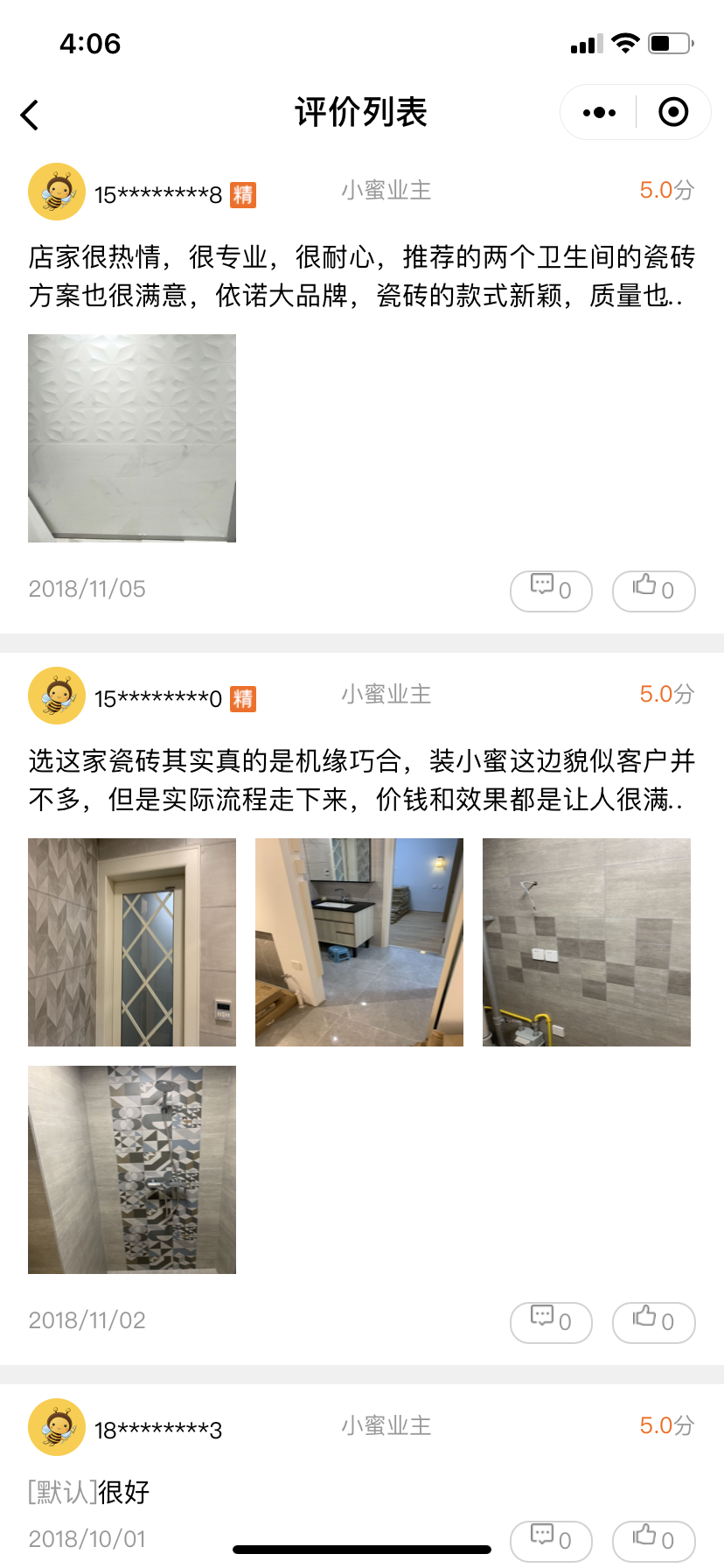
Task: Open the mini program more options menu
Action: click(599, 113)
